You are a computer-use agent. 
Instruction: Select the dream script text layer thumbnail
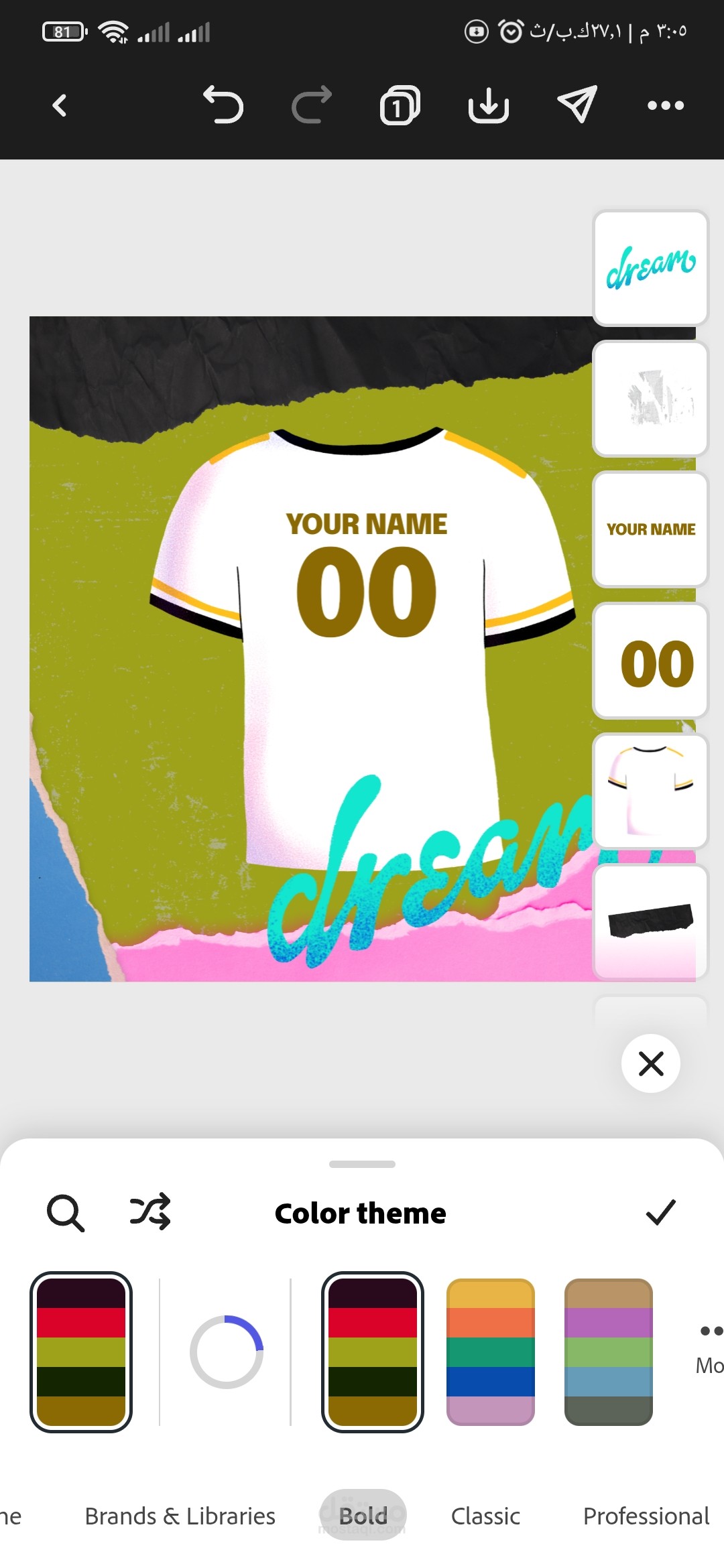pyautogui.click(x=651, y=268)
